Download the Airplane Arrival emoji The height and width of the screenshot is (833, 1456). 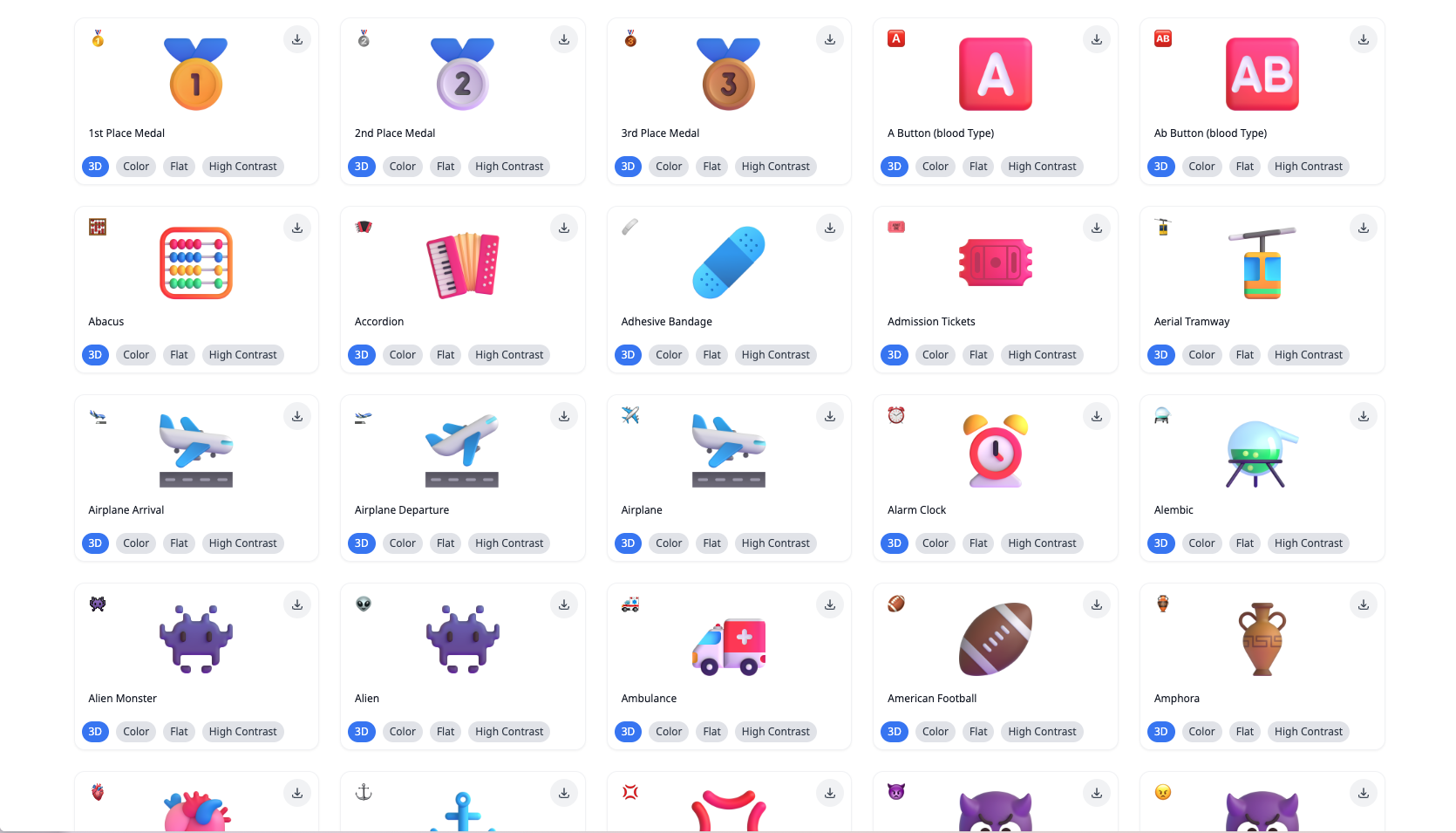pyautogui.click(x=297, y=416)
